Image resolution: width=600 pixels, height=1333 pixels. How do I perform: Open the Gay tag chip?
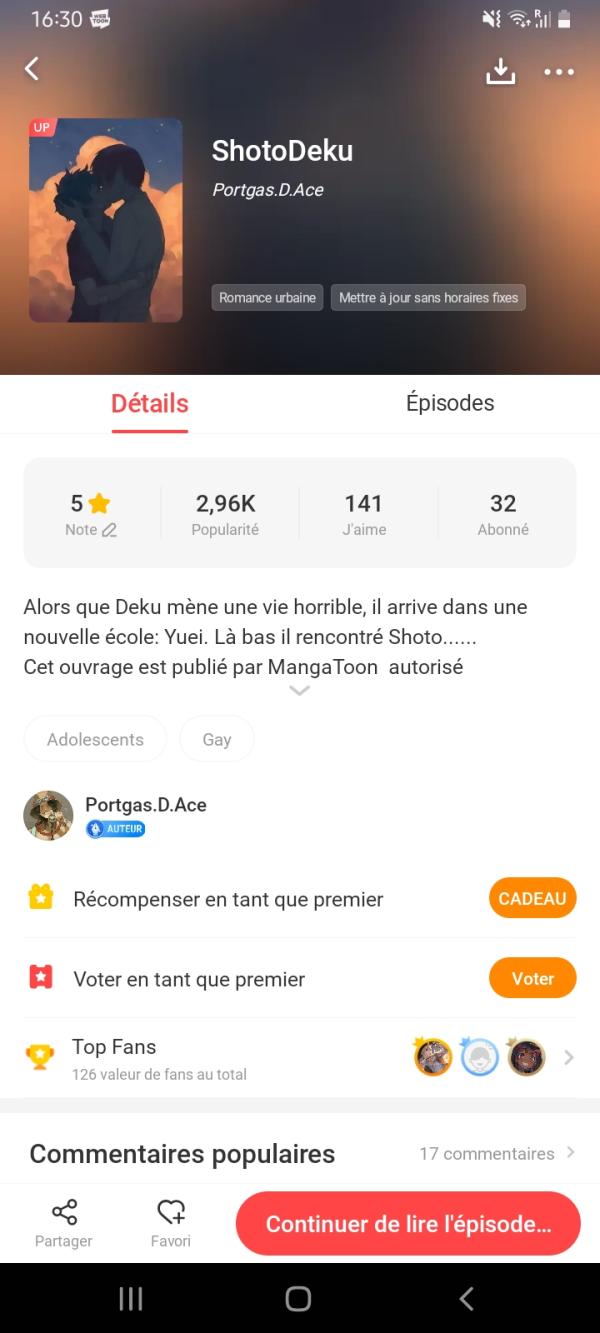tap(217, 740)
